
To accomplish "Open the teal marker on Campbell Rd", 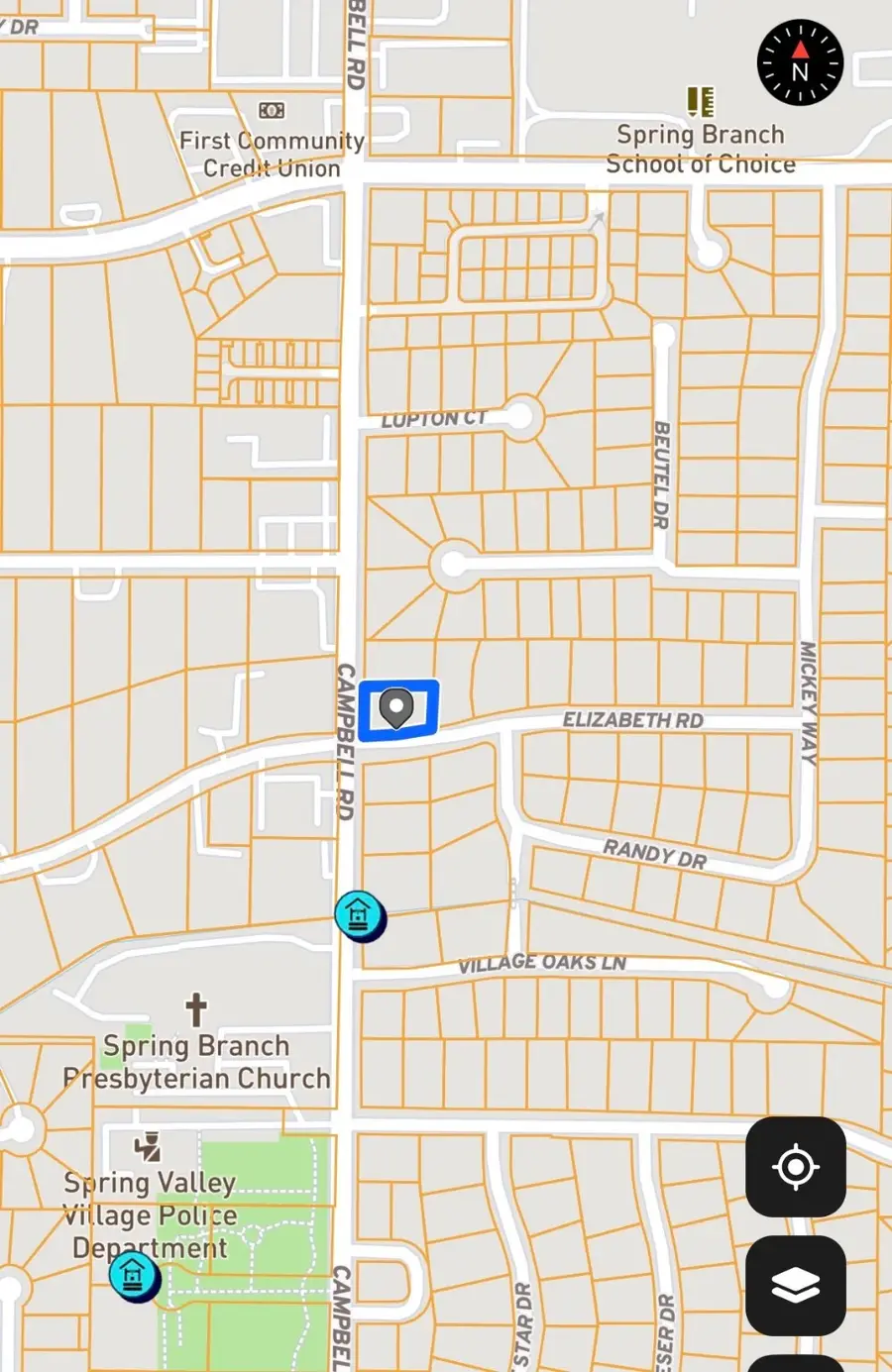I will (359, 915).
